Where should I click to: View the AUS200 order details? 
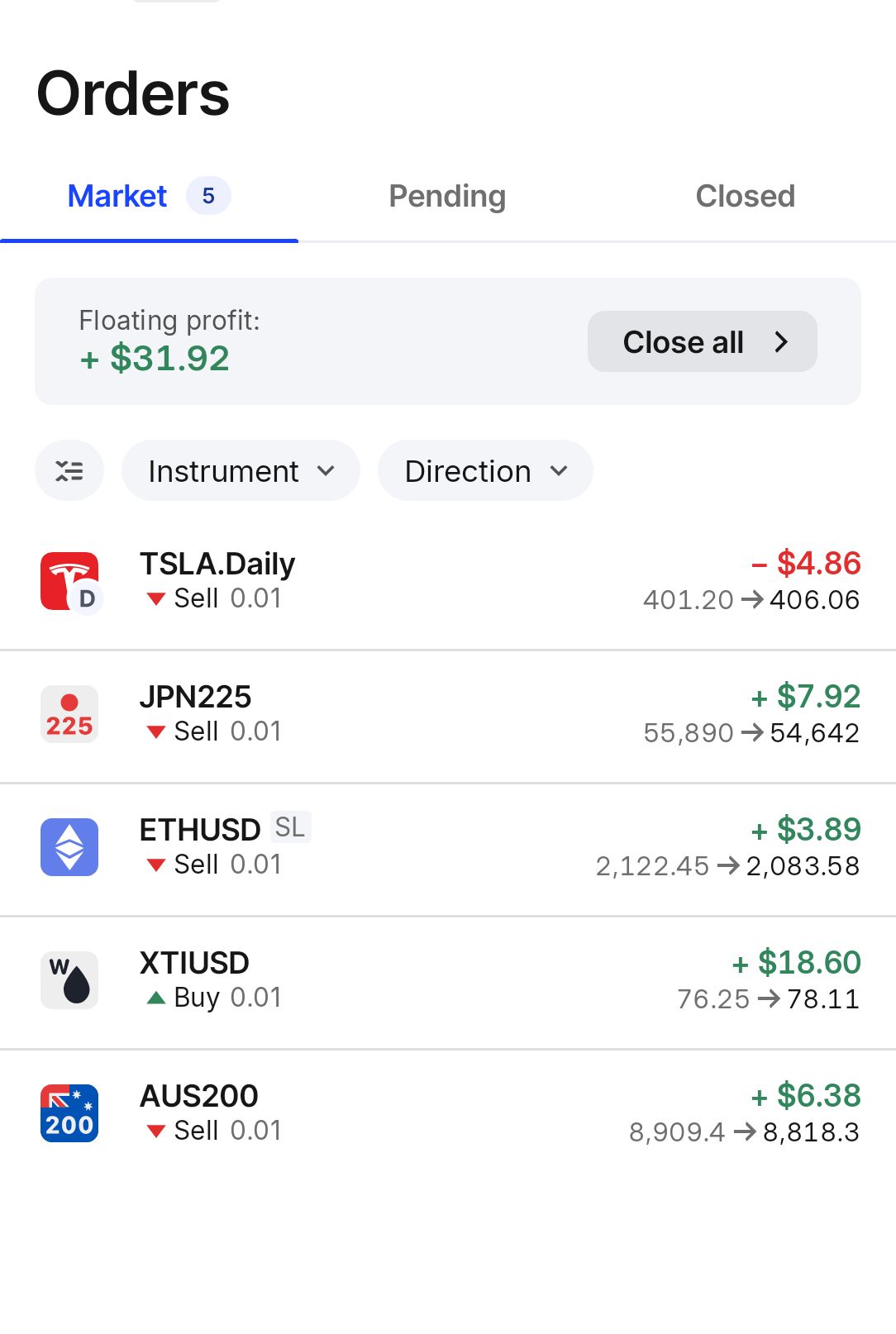tap(448, 1114)
